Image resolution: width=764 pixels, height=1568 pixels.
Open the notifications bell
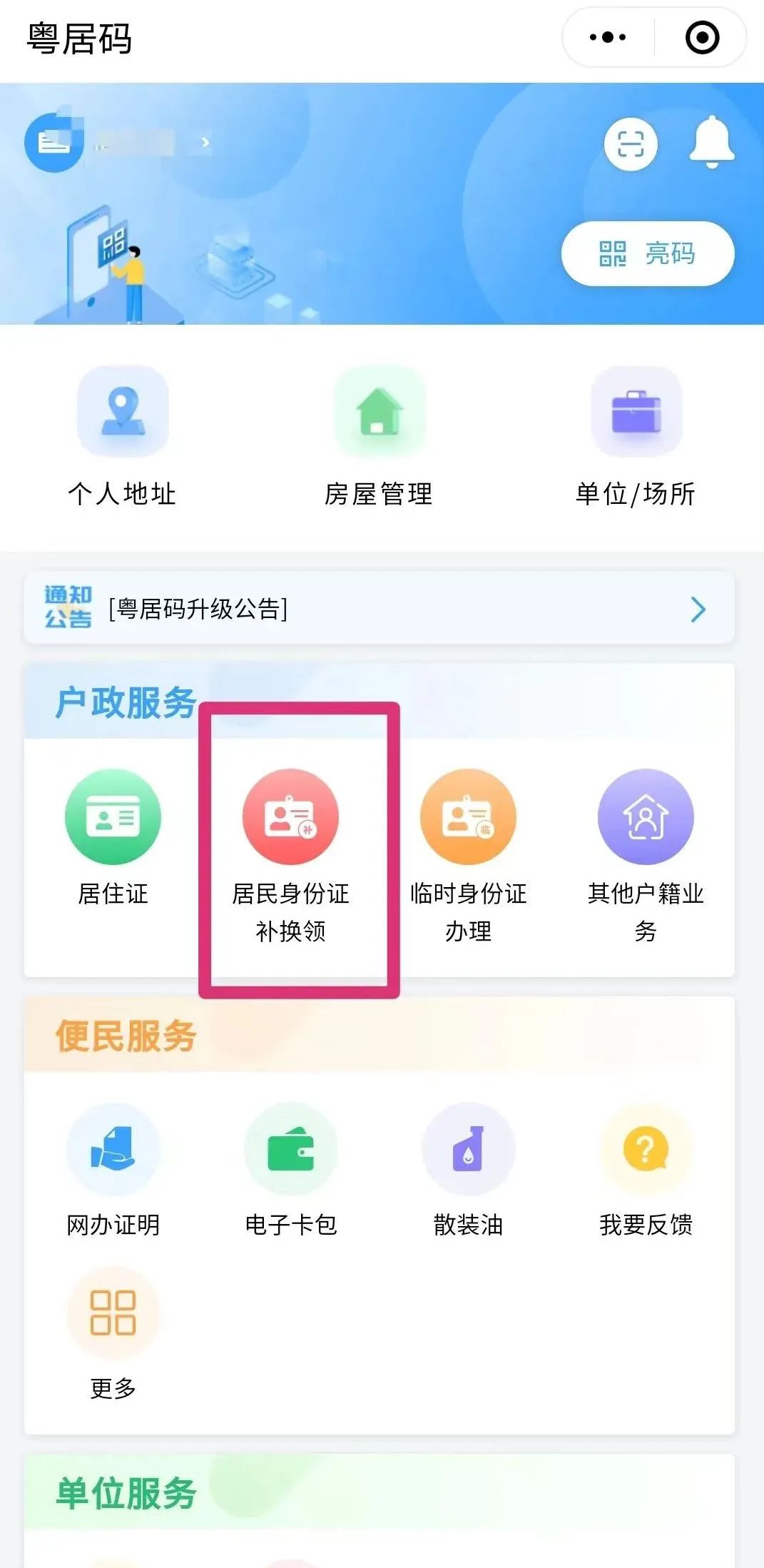pyautogui.click(x=711, y=142)
